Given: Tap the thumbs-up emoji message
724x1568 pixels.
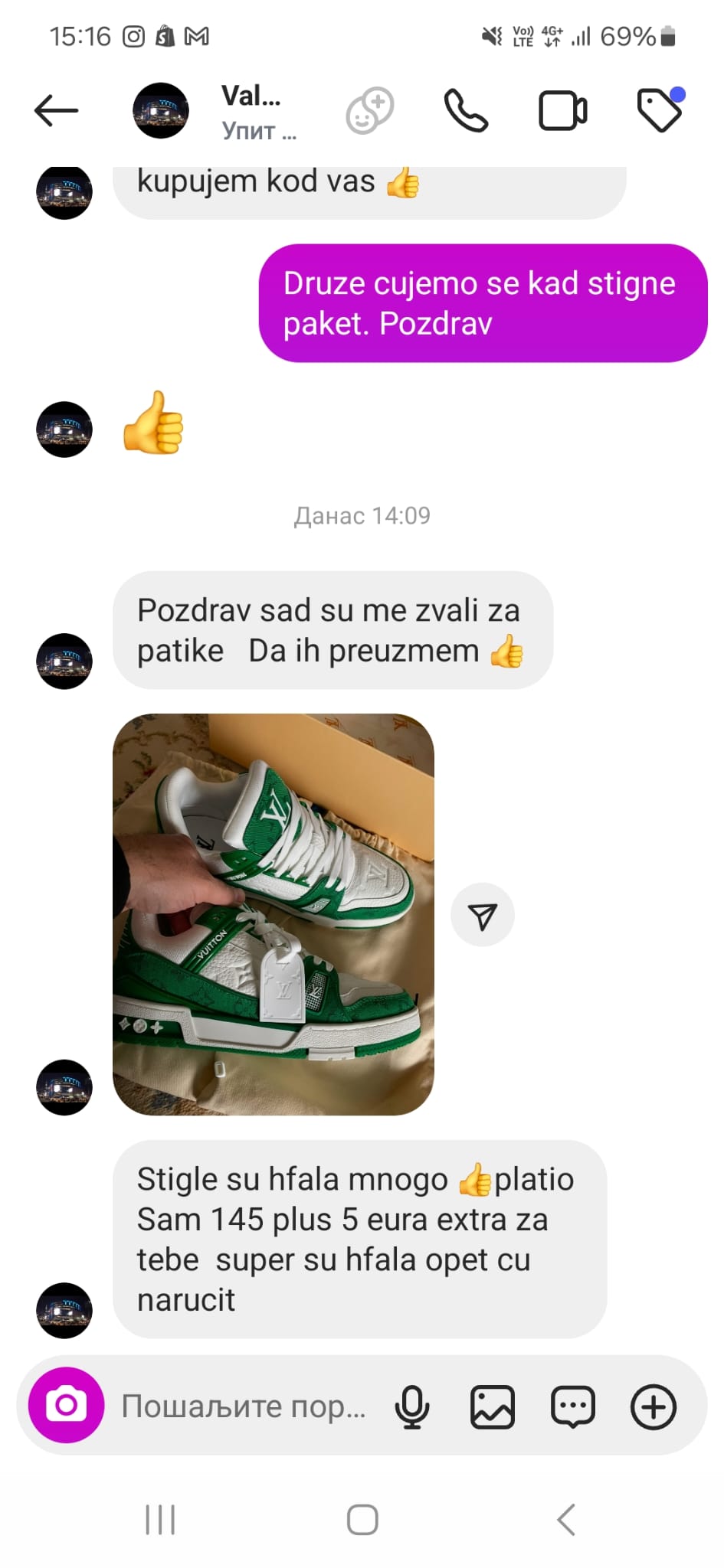Looking at the screenshot, I should point(152,429).
